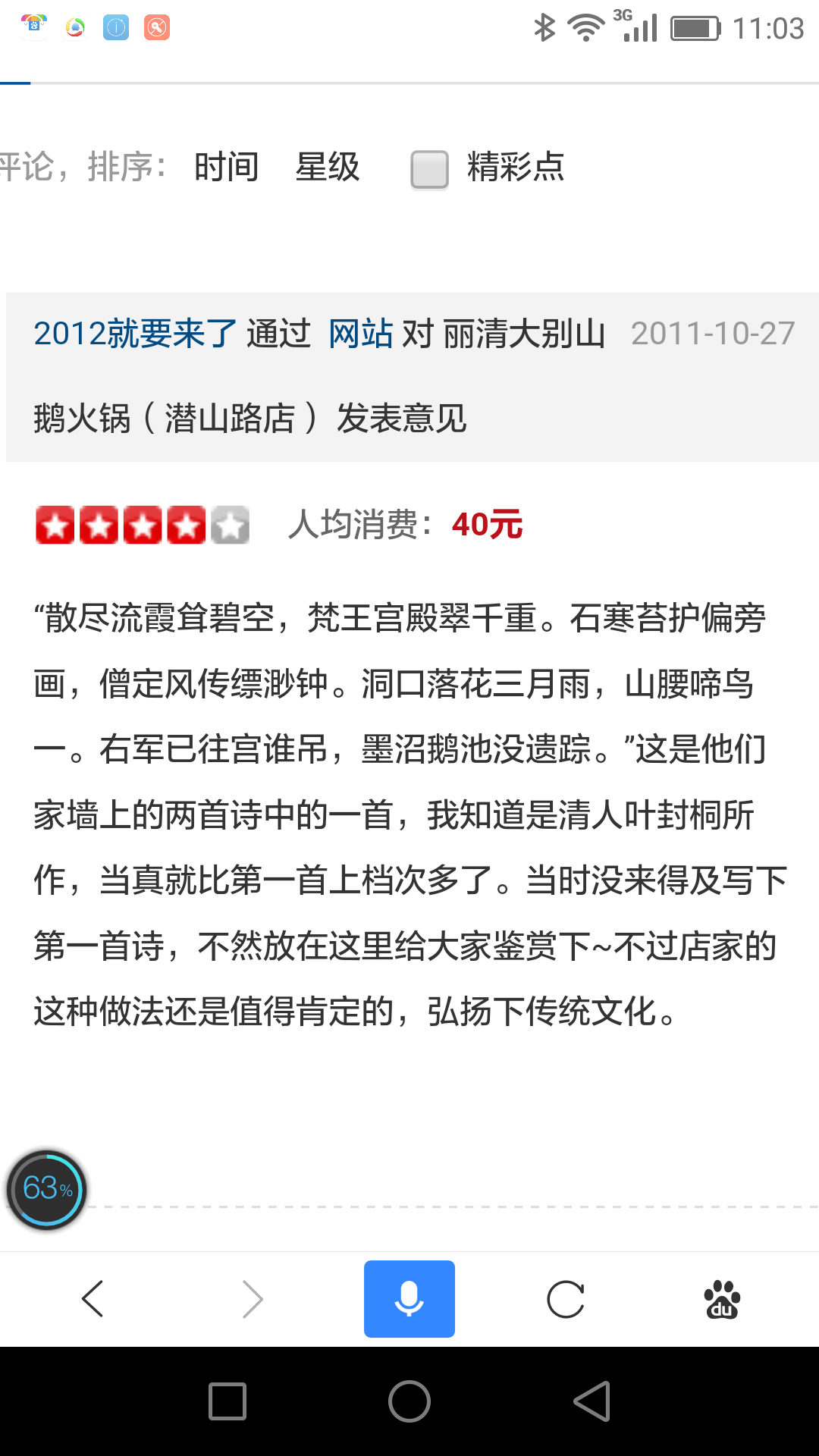Open reviewer 2012就要来了 profile
Viewport: 819px width, 1456px height.
[x=135, y=334]
